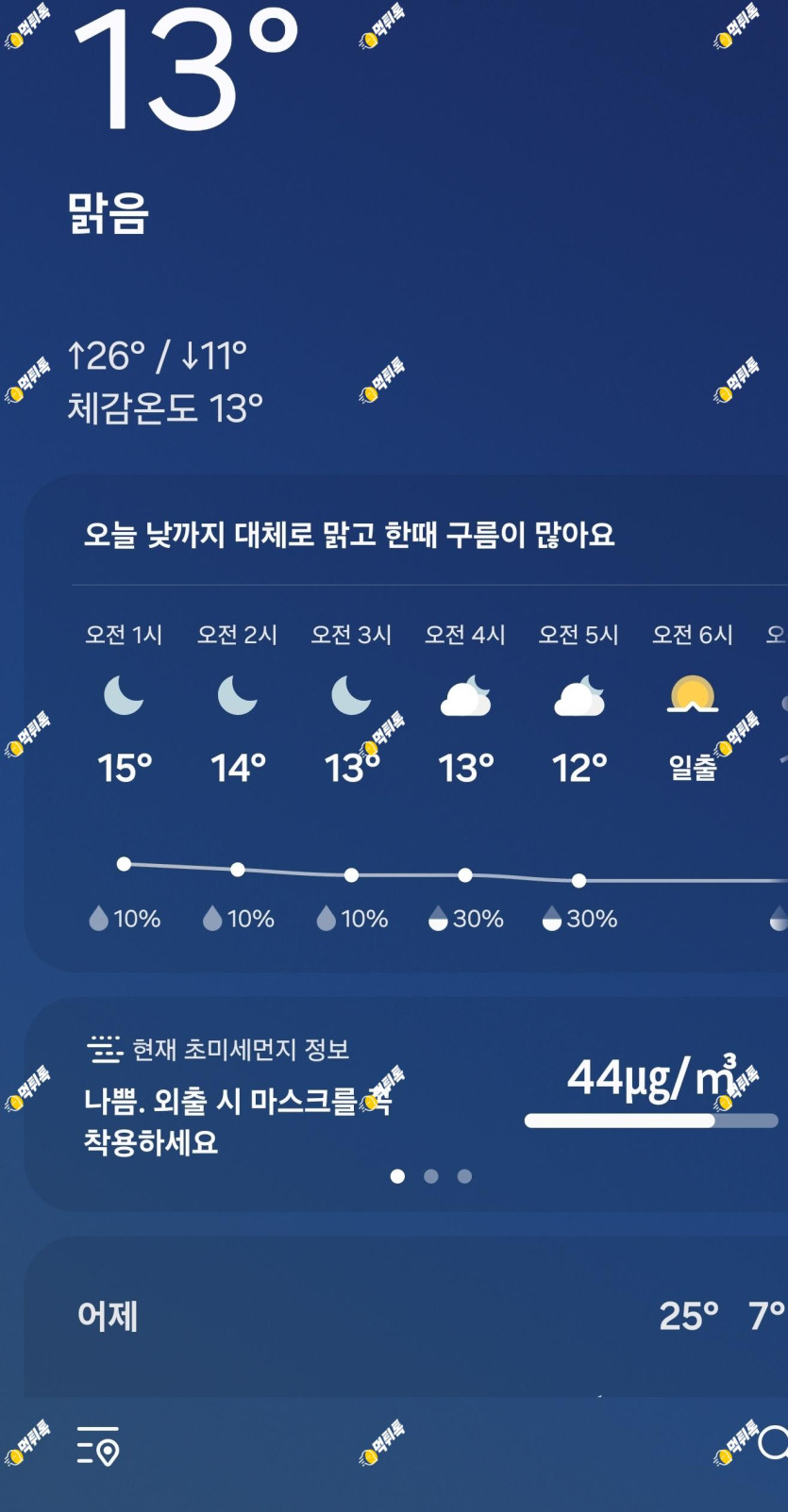
Task: Select the third page indicator dot
Action: click(x=464, y=1176)
